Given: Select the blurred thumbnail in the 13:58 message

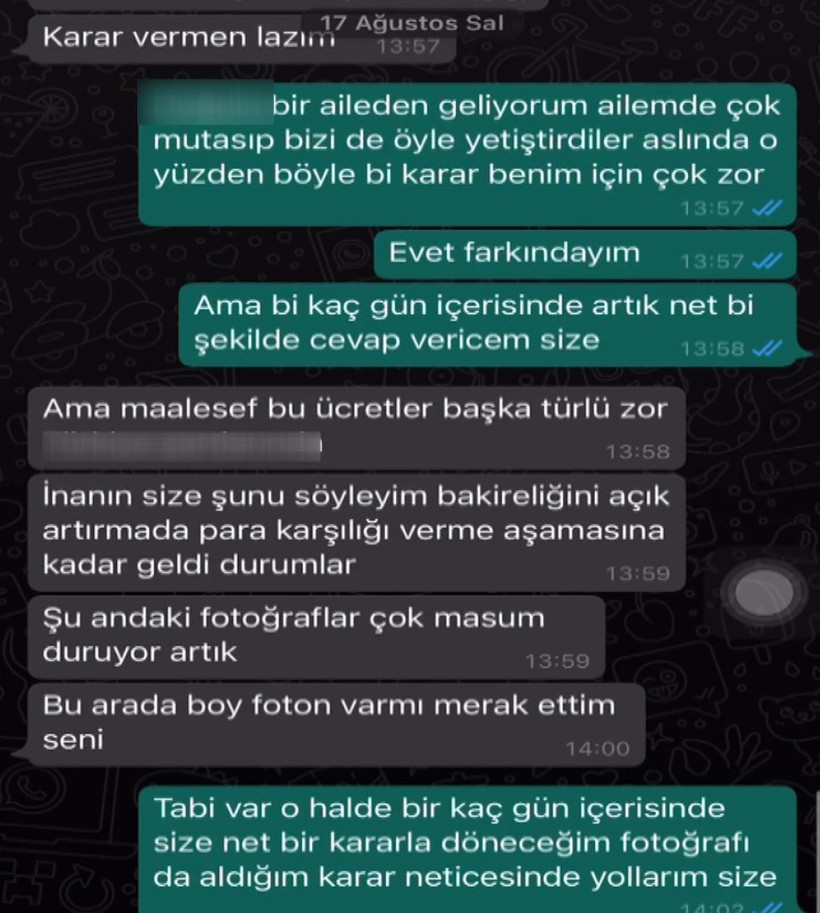Looking at the screenshot, I should click(180, 443).
